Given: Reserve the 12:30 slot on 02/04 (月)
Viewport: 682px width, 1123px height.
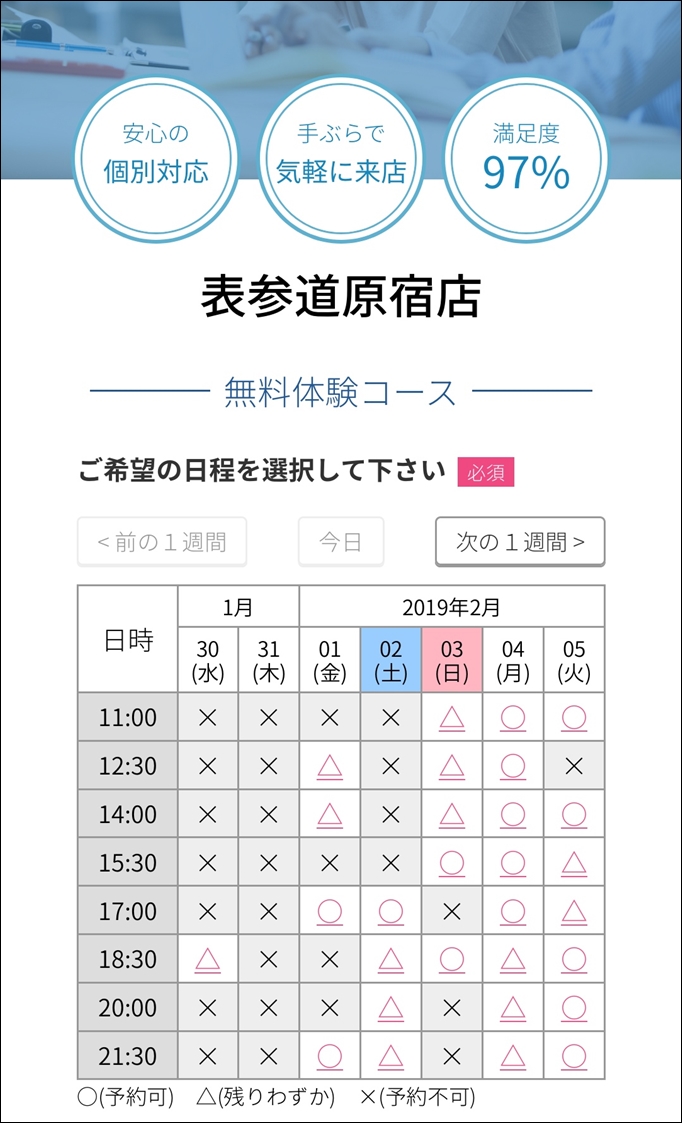Looking at the screenshot, I should [x=513, y=766].
